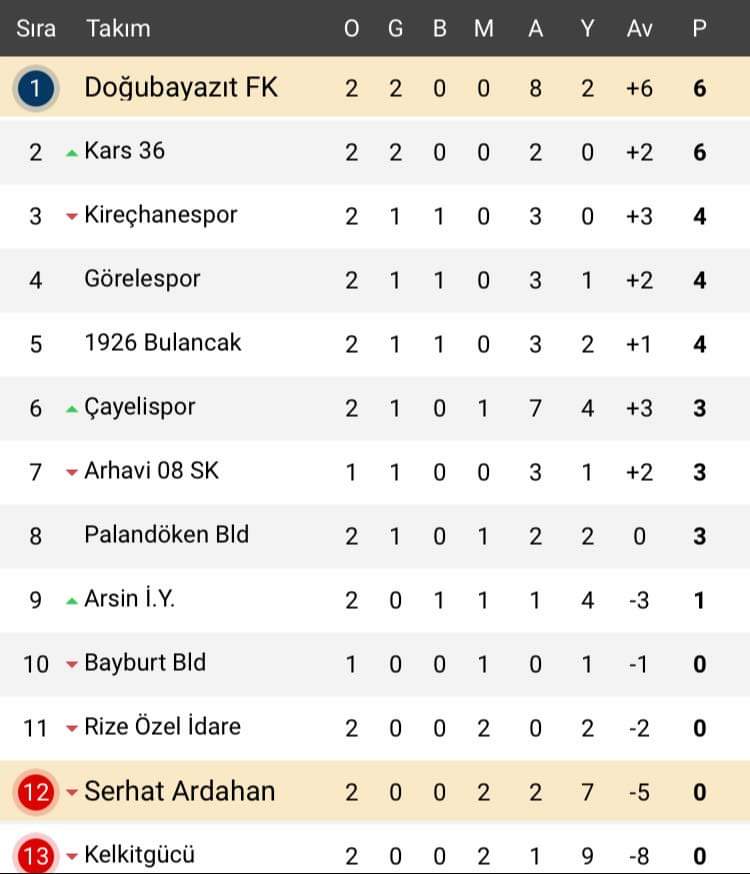Open the Rize Özel İdare row

pyautogui.click(x=162, y=727)
